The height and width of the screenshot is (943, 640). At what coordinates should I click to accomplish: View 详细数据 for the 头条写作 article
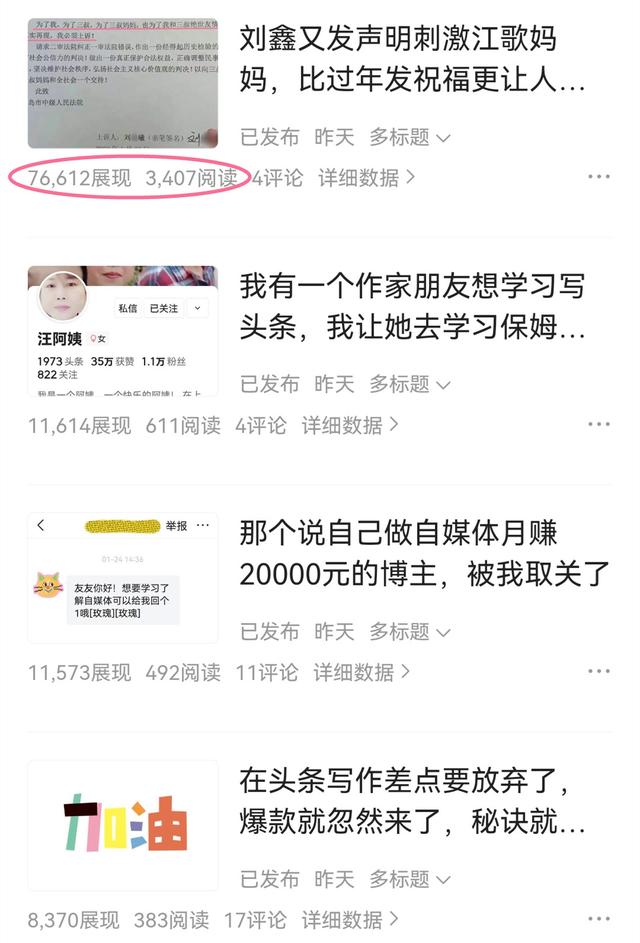pos(350,919)
